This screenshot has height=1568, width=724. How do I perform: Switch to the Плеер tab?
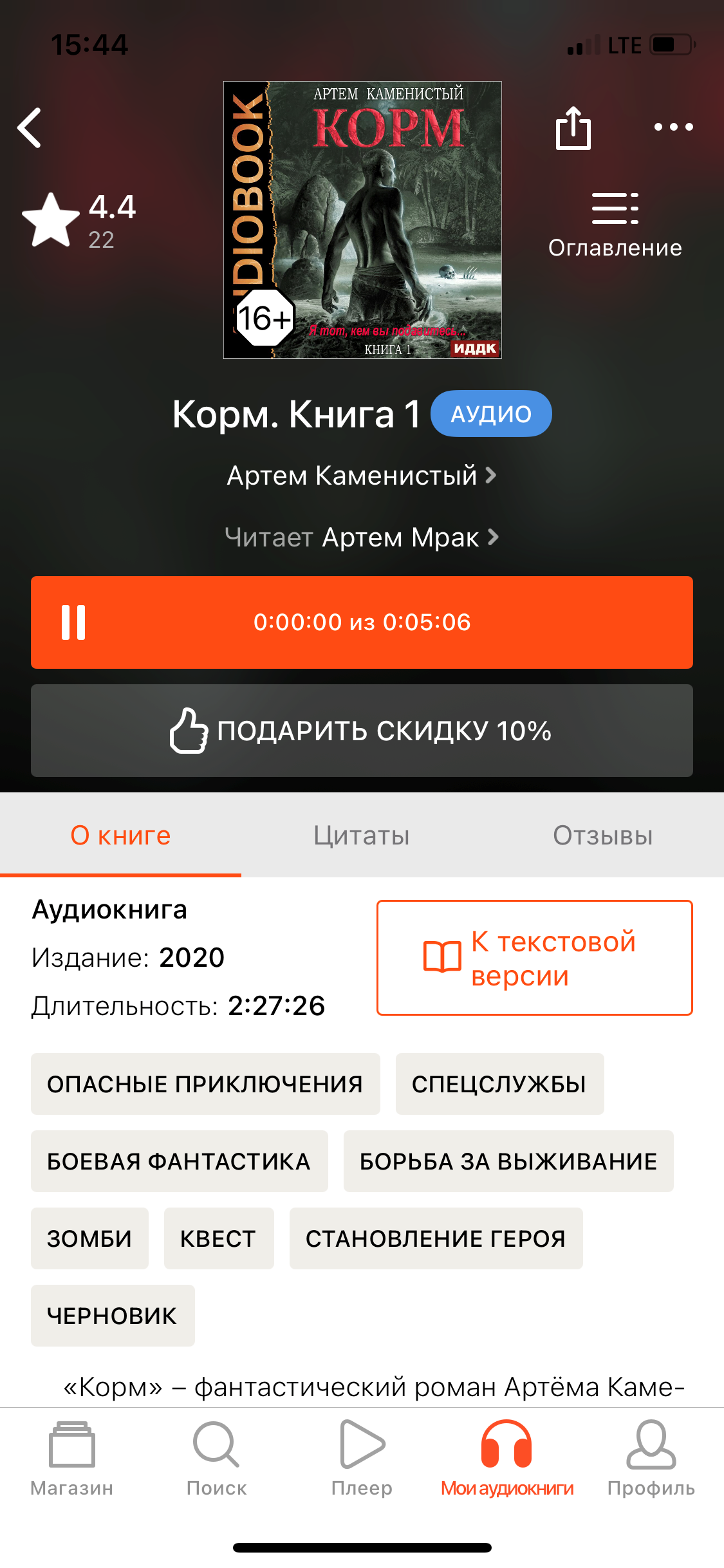pyautogui.click(x=362, y=1458)
